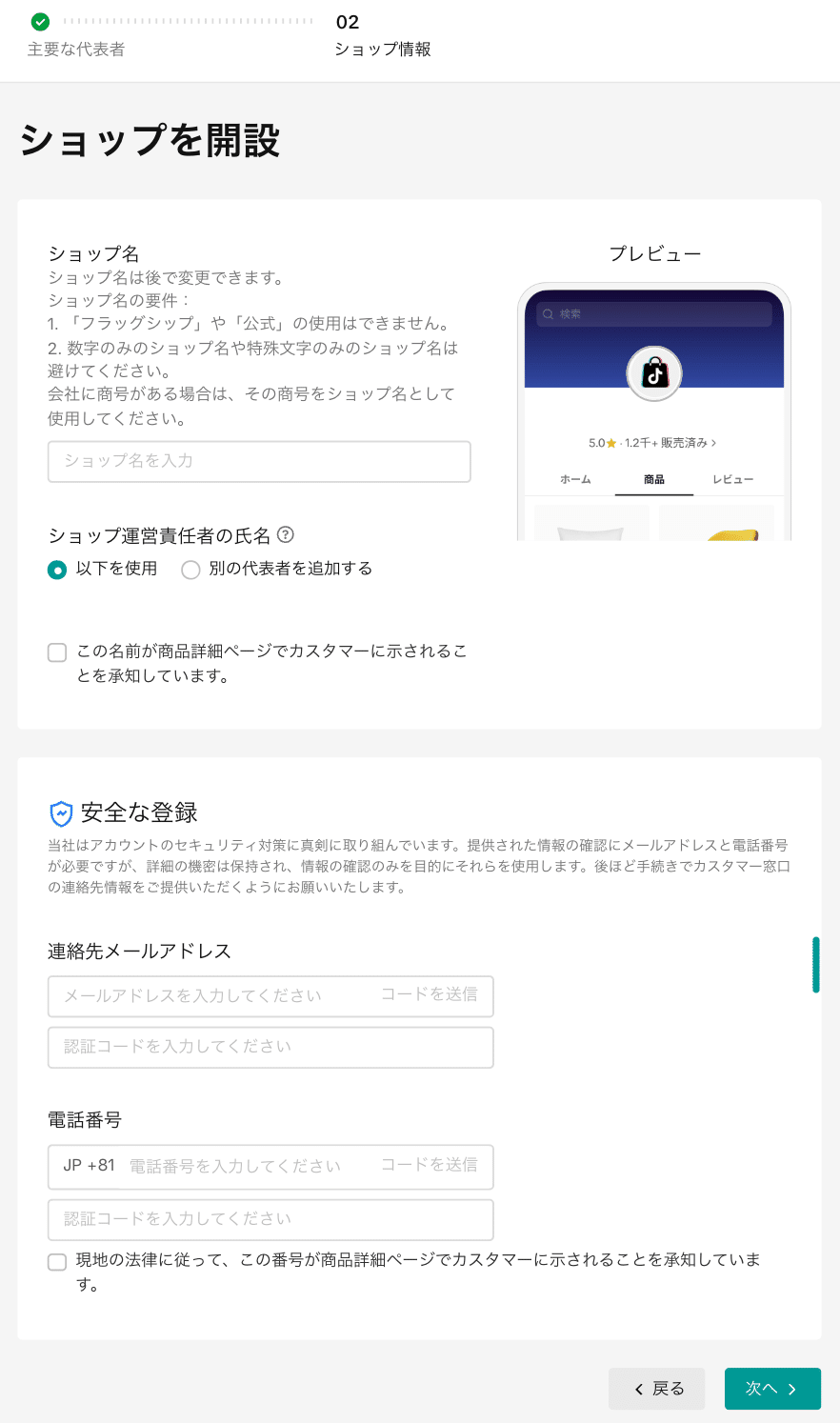Choose 別の代表者を追加する option

click(190, 570)
